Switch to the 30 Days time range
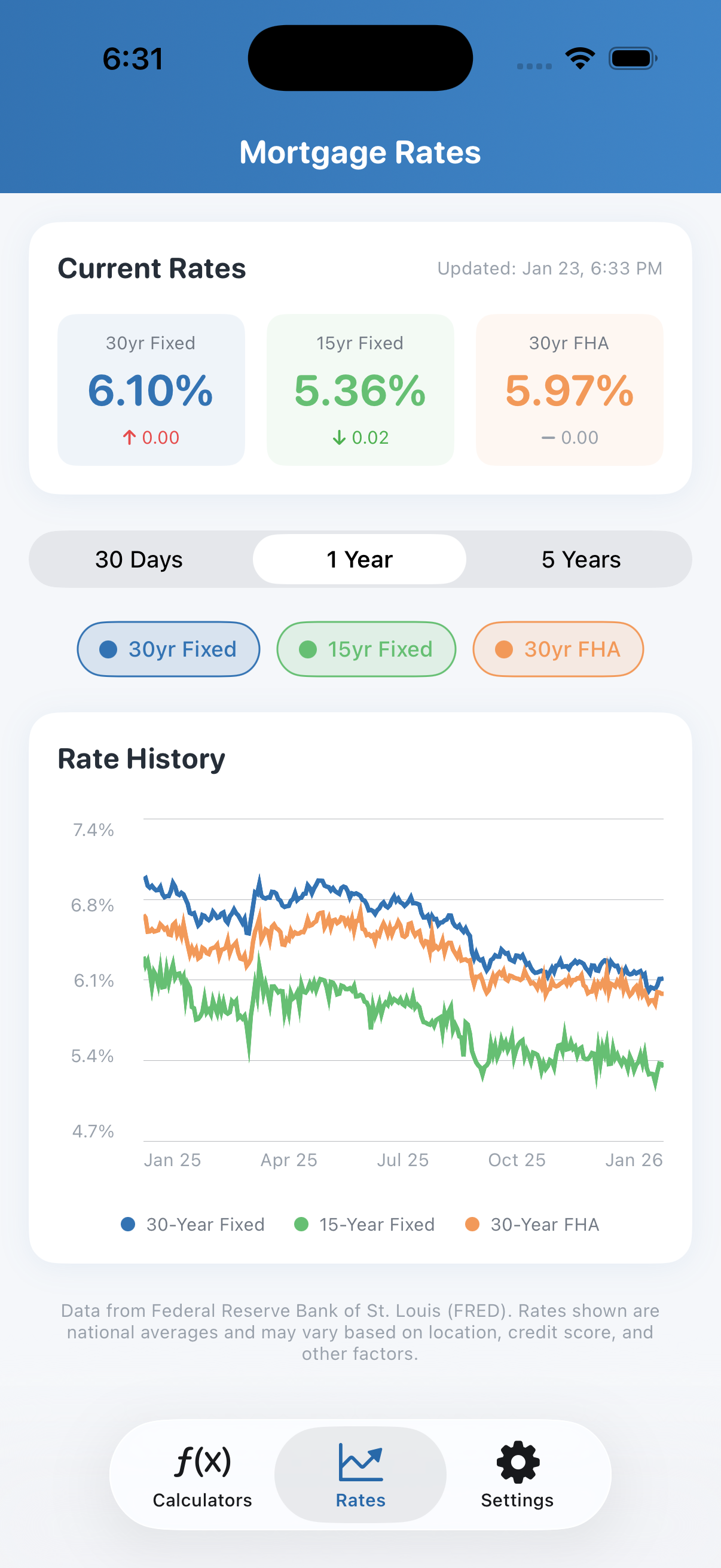Image resolution: width=721 pixels, height=1568 pixels. pyautogui.click(x=139, y=558)
